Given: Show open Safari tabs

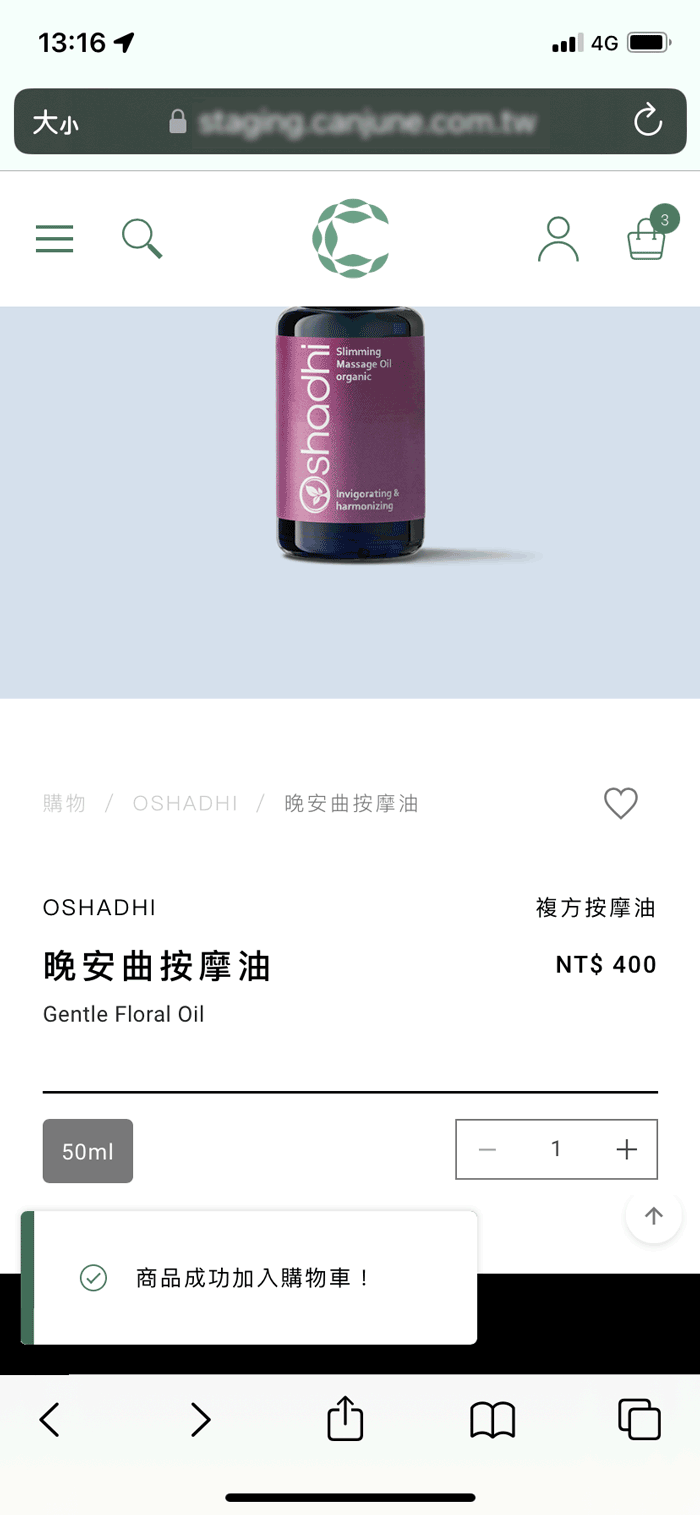Looking at the screenshot, I should 639,1419.
